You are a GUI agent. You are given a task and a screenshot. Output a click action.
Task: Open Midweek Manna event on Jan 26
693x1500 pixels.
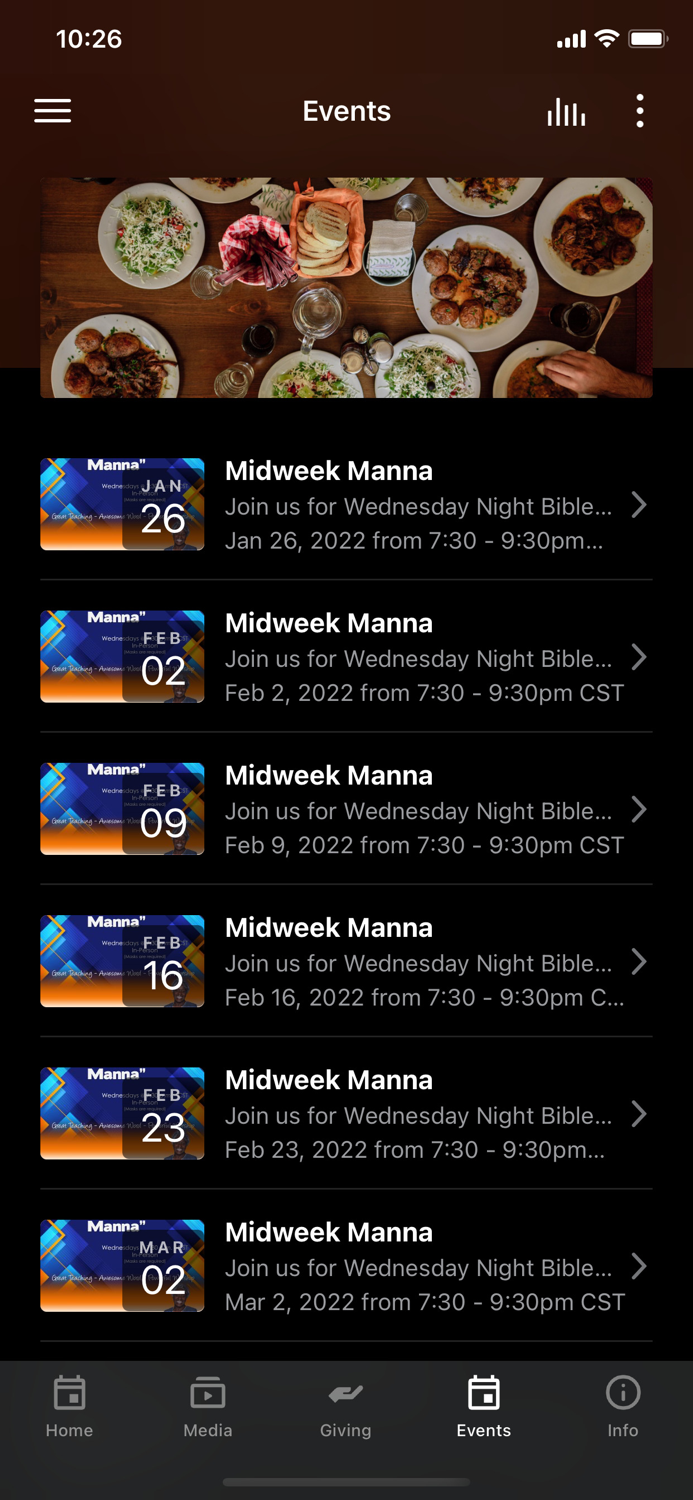346,505
